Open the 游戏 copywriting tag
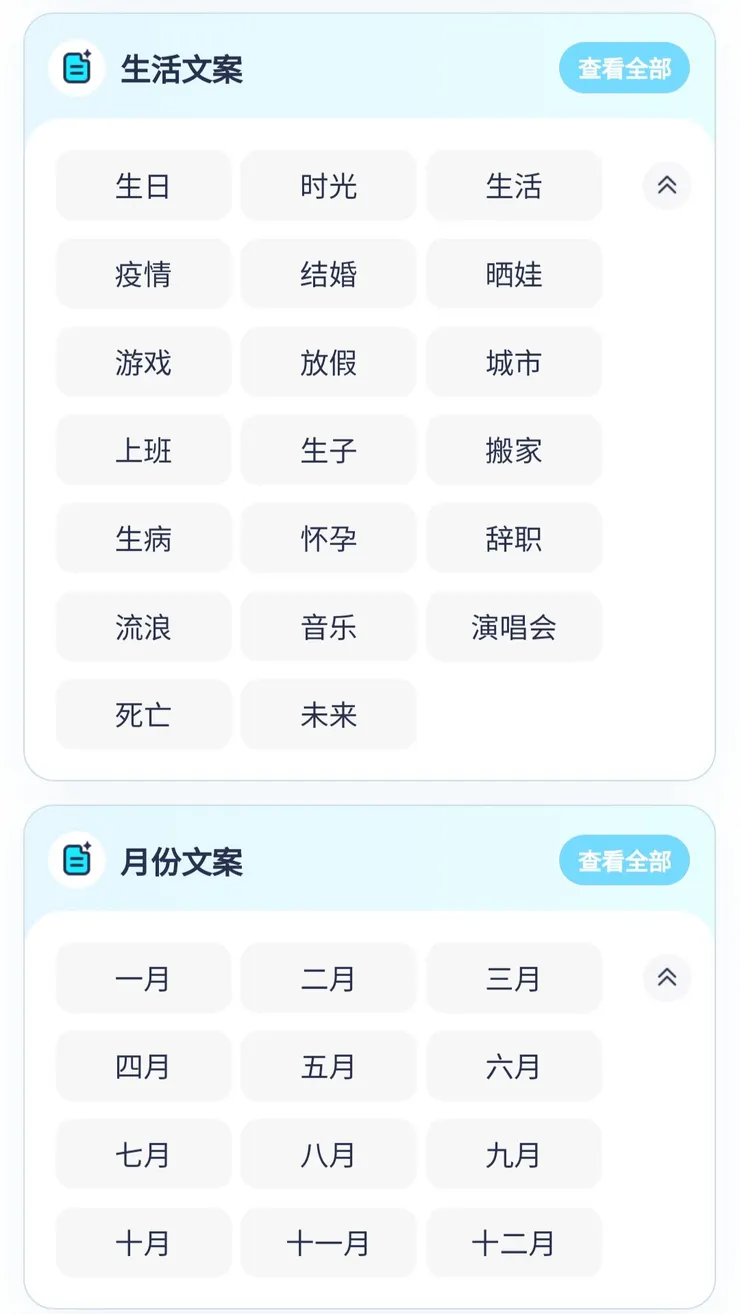This screenshot has width=740, height=1314. 143,362
